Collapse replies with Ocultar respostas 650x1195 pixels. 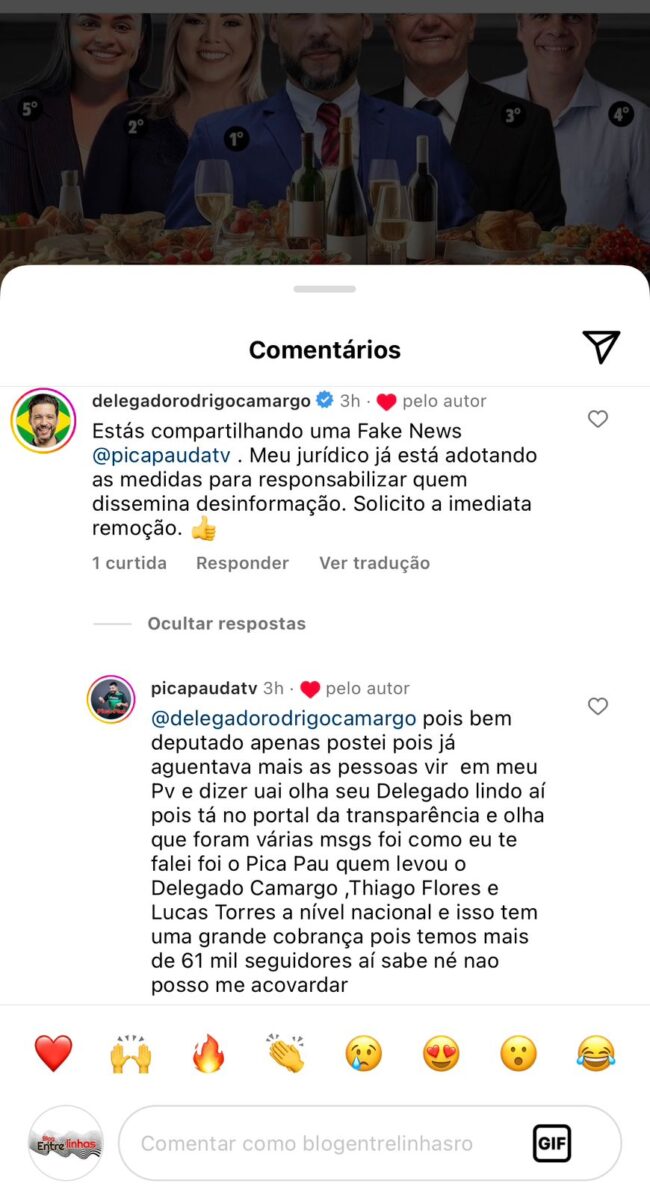point(226,623)
